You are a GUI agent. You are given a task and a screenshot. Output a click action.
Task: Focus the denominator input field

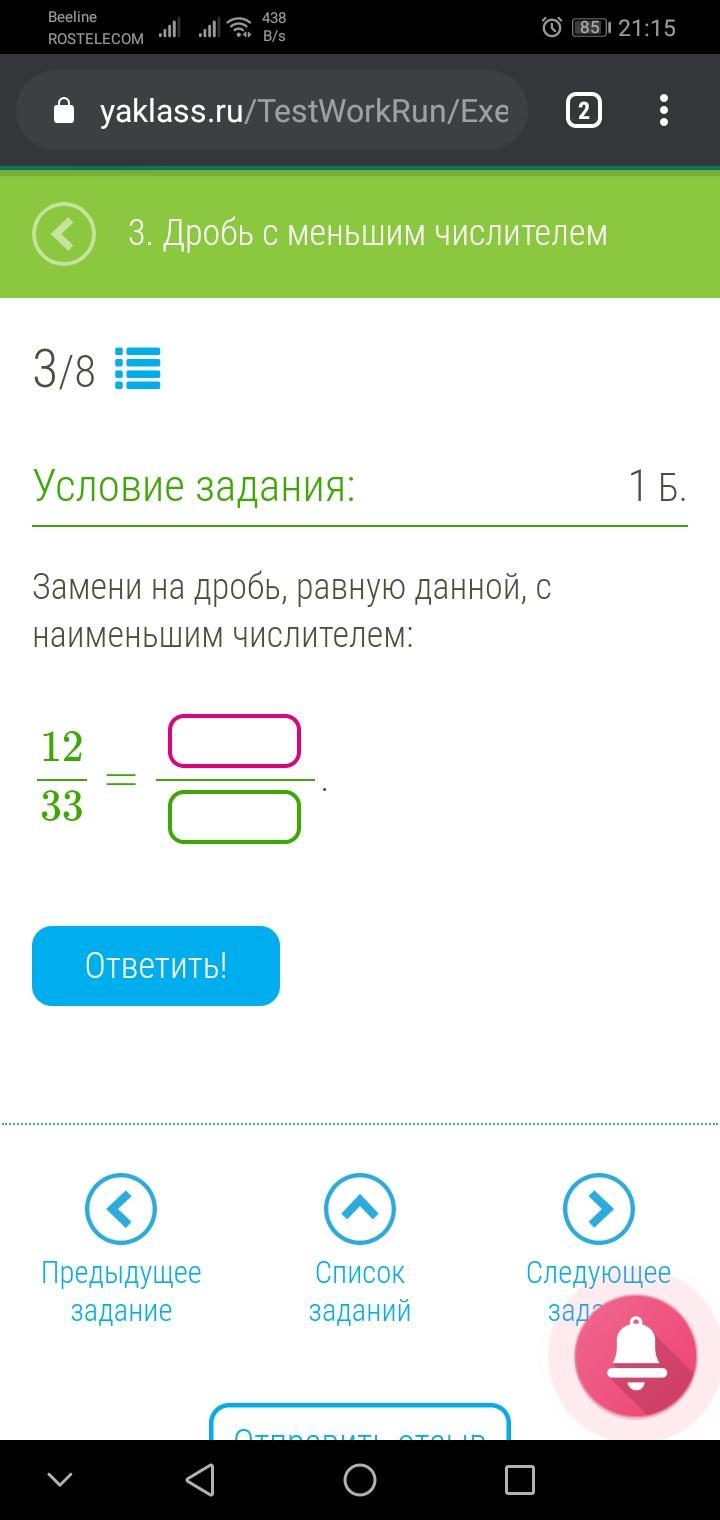coord(234,817)
